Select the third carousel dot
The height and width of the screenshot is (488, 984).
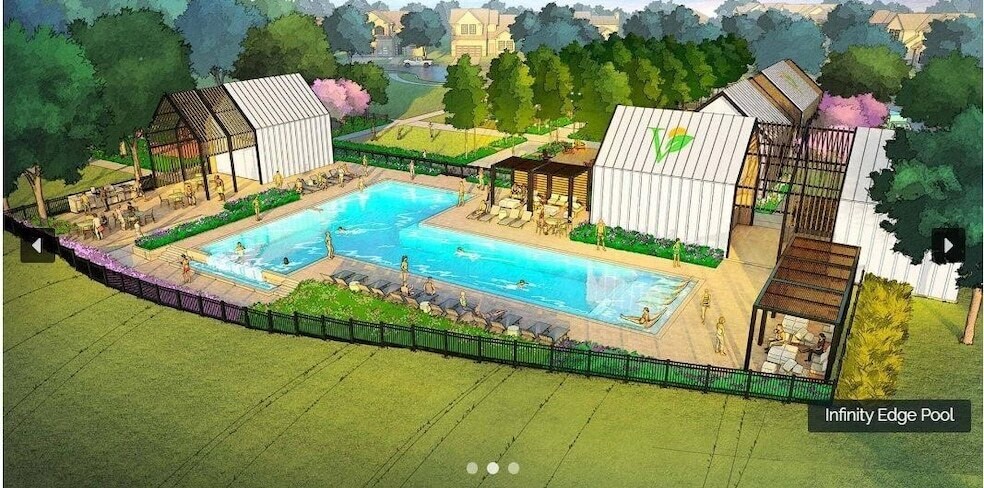[513, 467]
